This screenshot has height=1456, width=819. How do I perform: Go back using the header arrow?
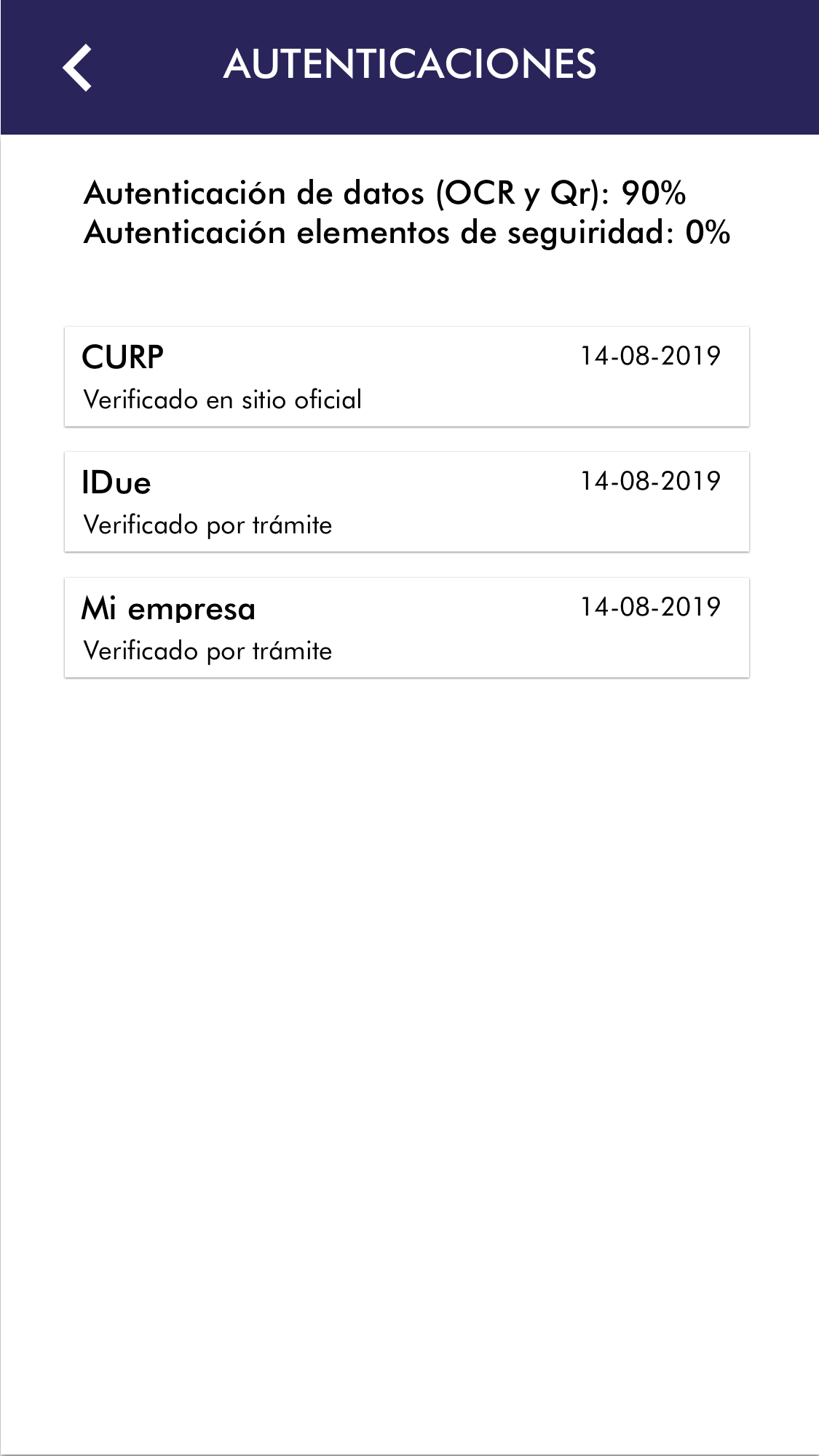(x=77, y=67)
